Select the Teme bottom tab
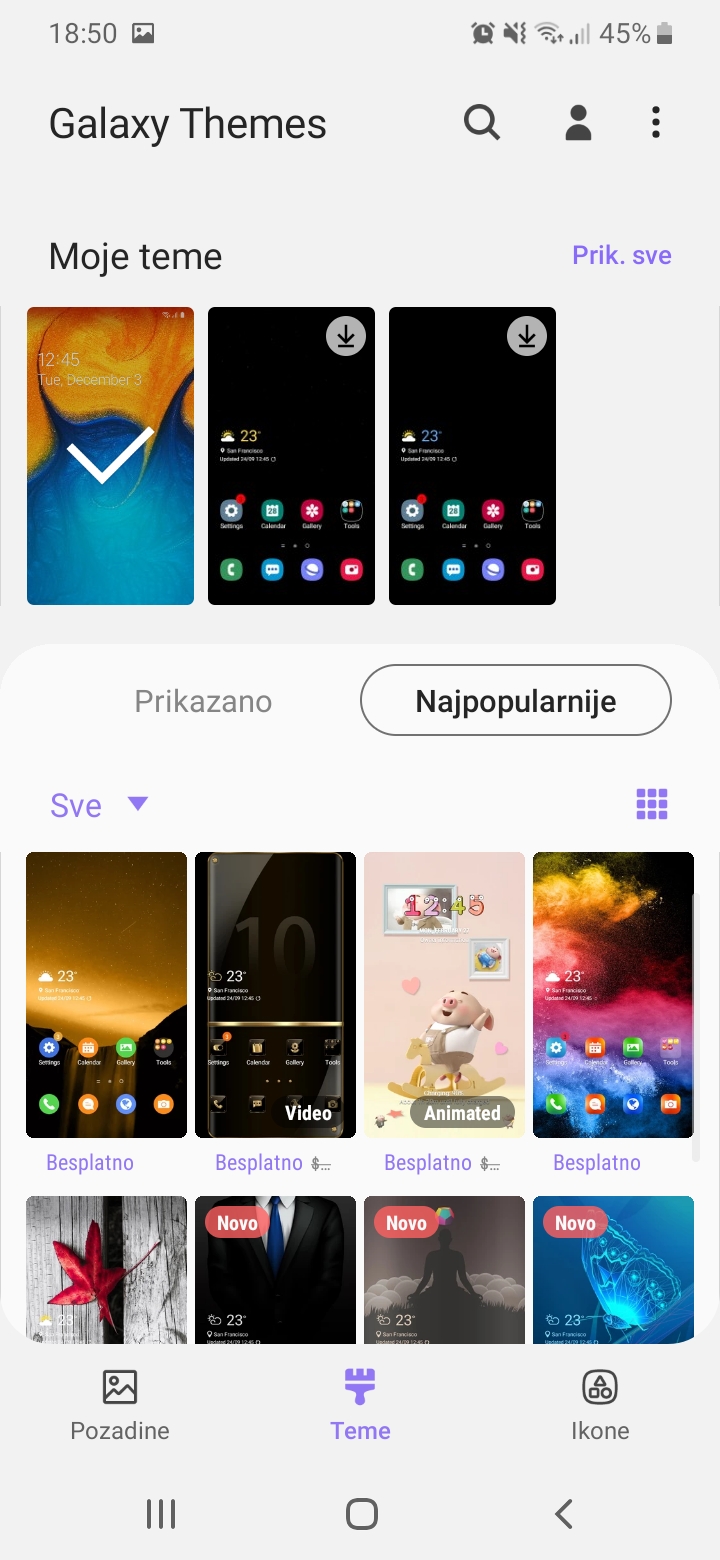The image size is (720, 1560). pyautogui.click(x=360, y=1405)
